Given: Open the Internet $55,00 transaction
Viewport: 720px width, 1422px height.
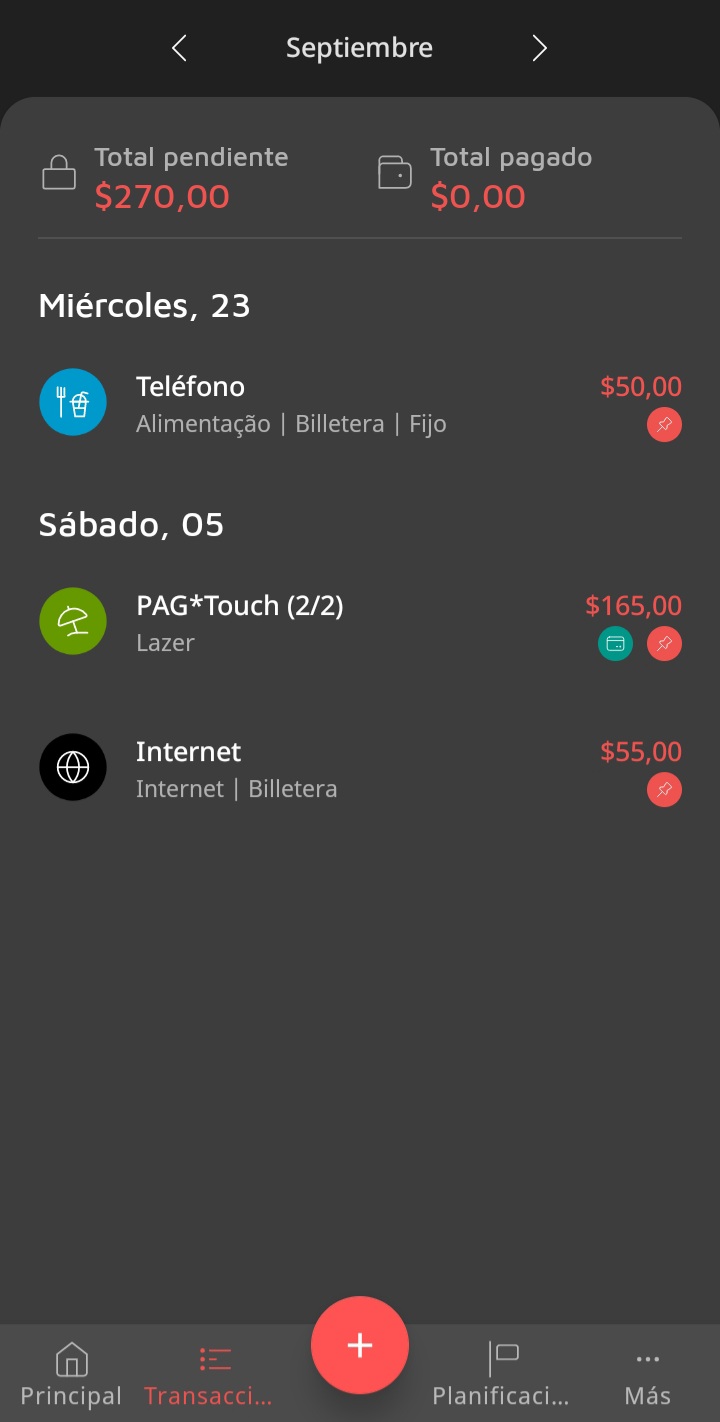Looking at the screenshot, I should point(300,768).
